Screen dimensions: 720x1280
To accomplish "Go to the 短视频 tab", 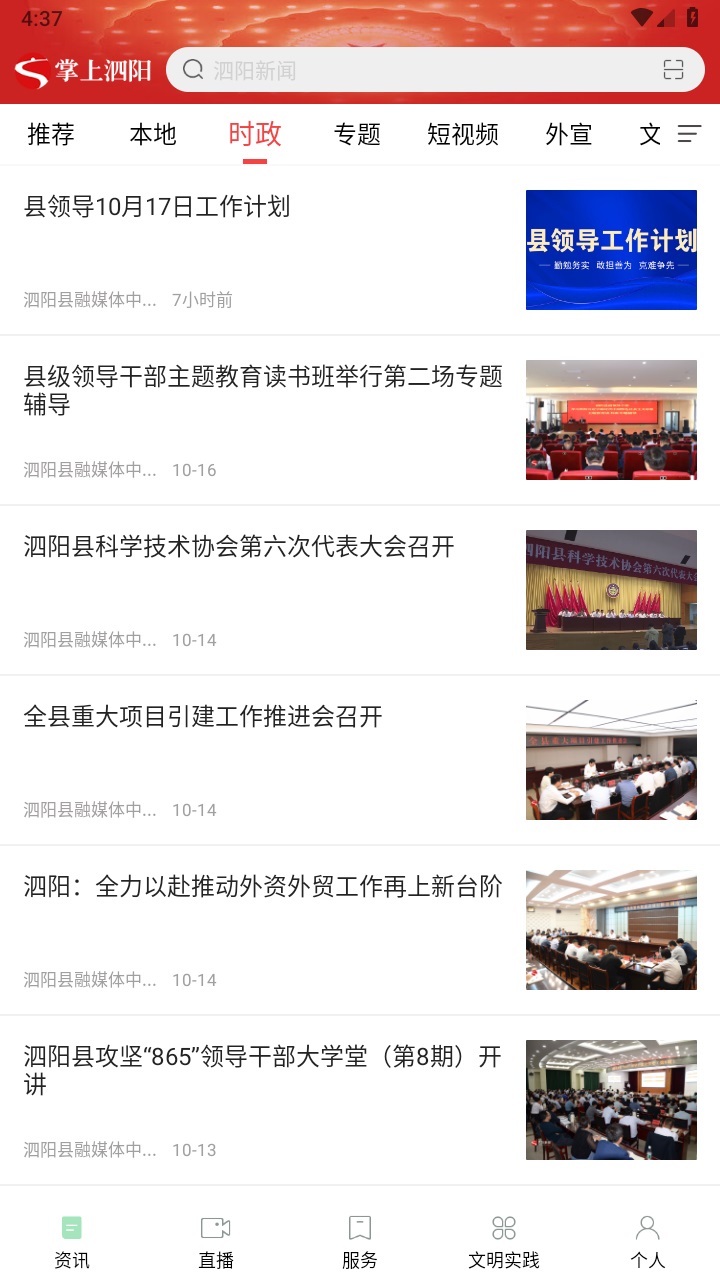I will pyautogui.click(x=463, y=134).
